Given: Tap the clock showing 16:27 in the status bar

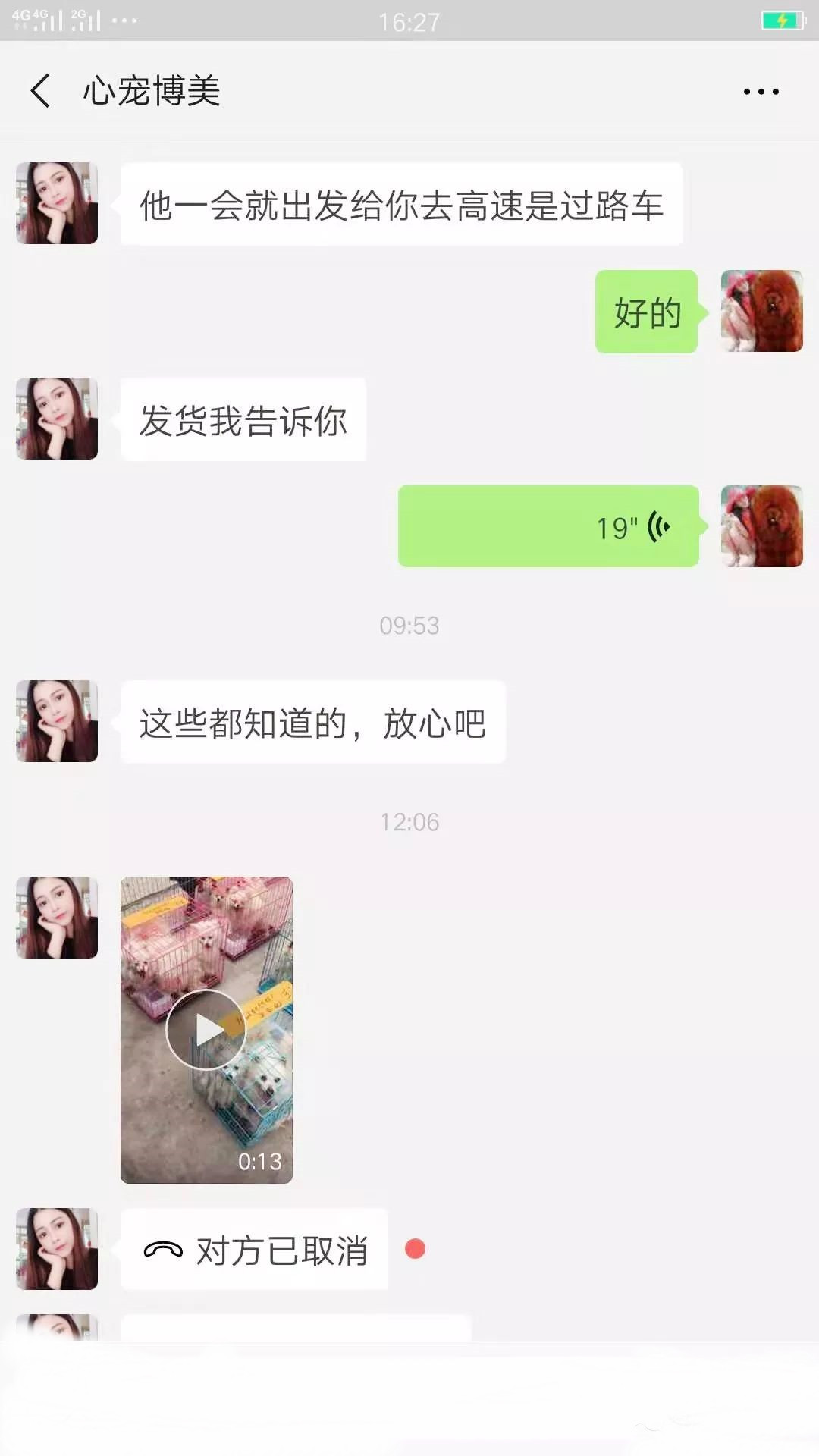Looking at the screenshot, I should 409,23.
